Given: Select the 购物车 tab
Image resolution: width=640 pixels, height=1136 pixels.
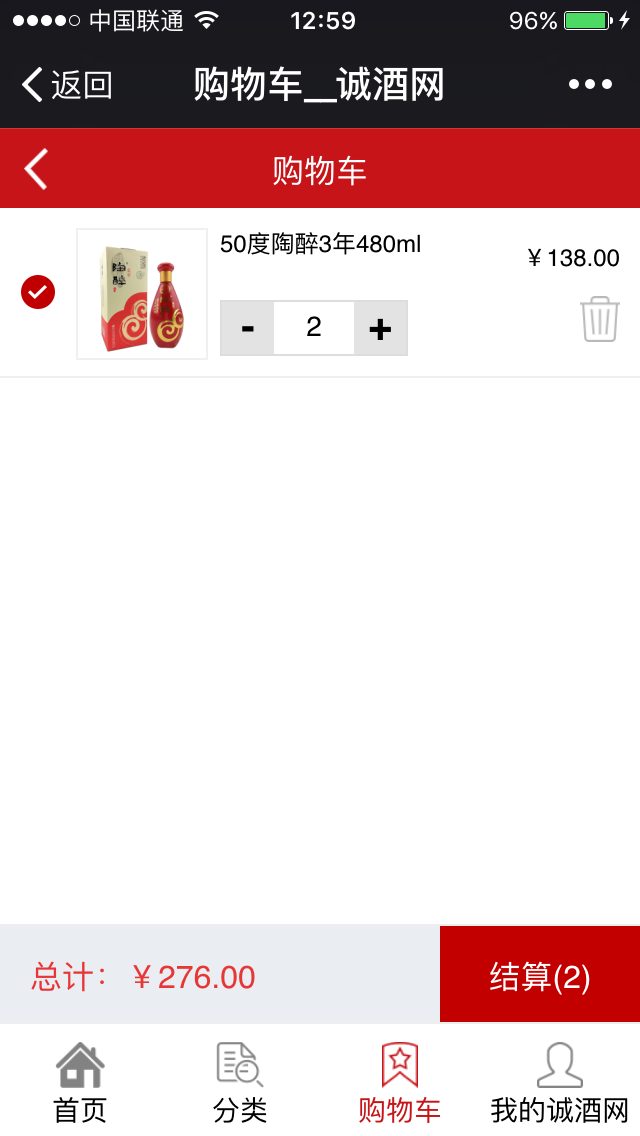Looking at the screenshot, I should click(400, 1081).
